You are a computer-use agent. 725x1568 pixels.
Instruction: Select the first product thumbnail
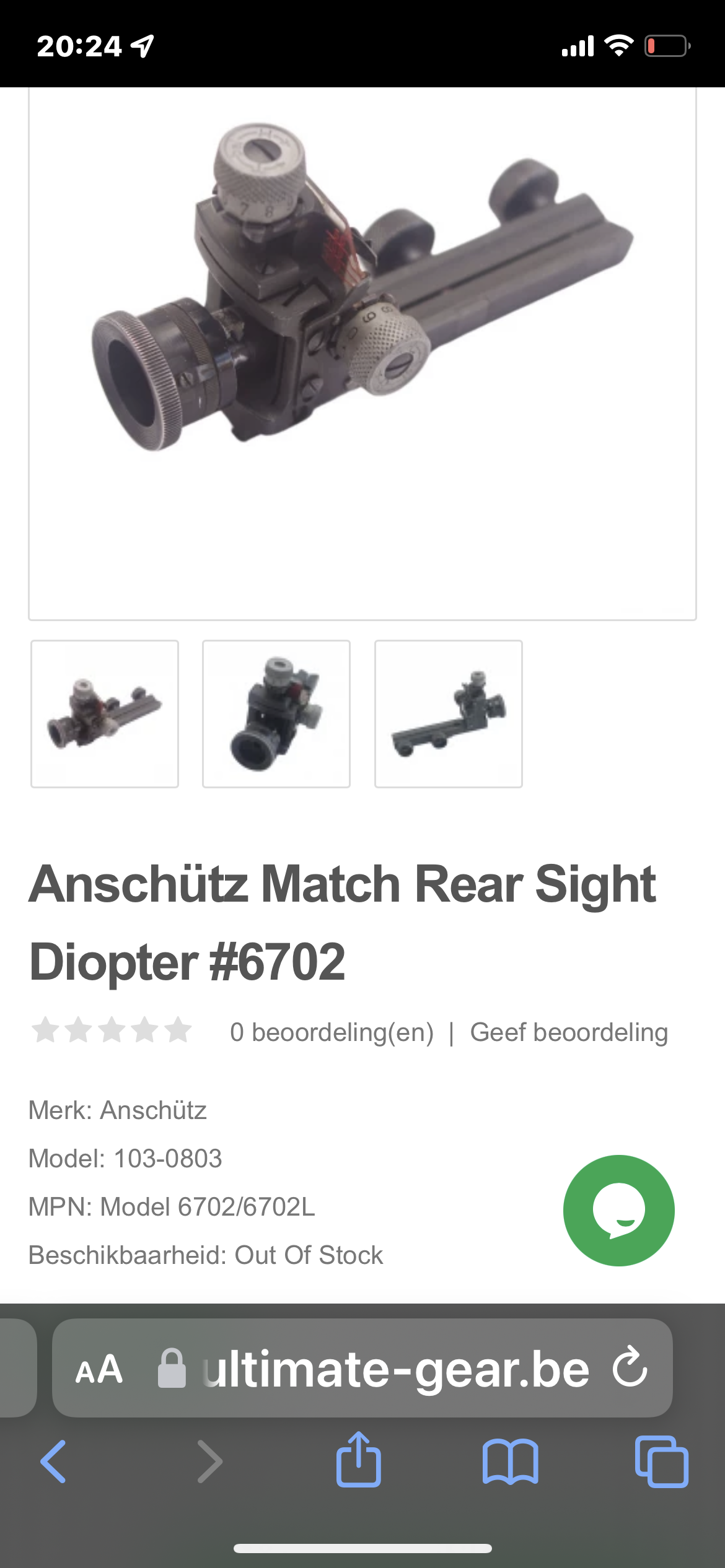pos(105,714)
